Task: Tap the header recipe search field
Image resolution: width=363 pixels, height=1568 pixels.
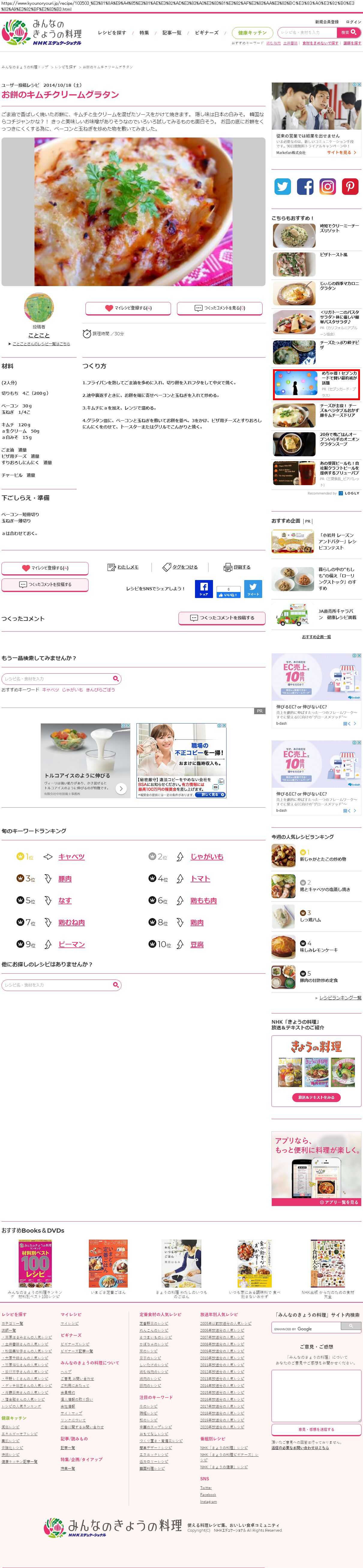Action: point(307,33)
